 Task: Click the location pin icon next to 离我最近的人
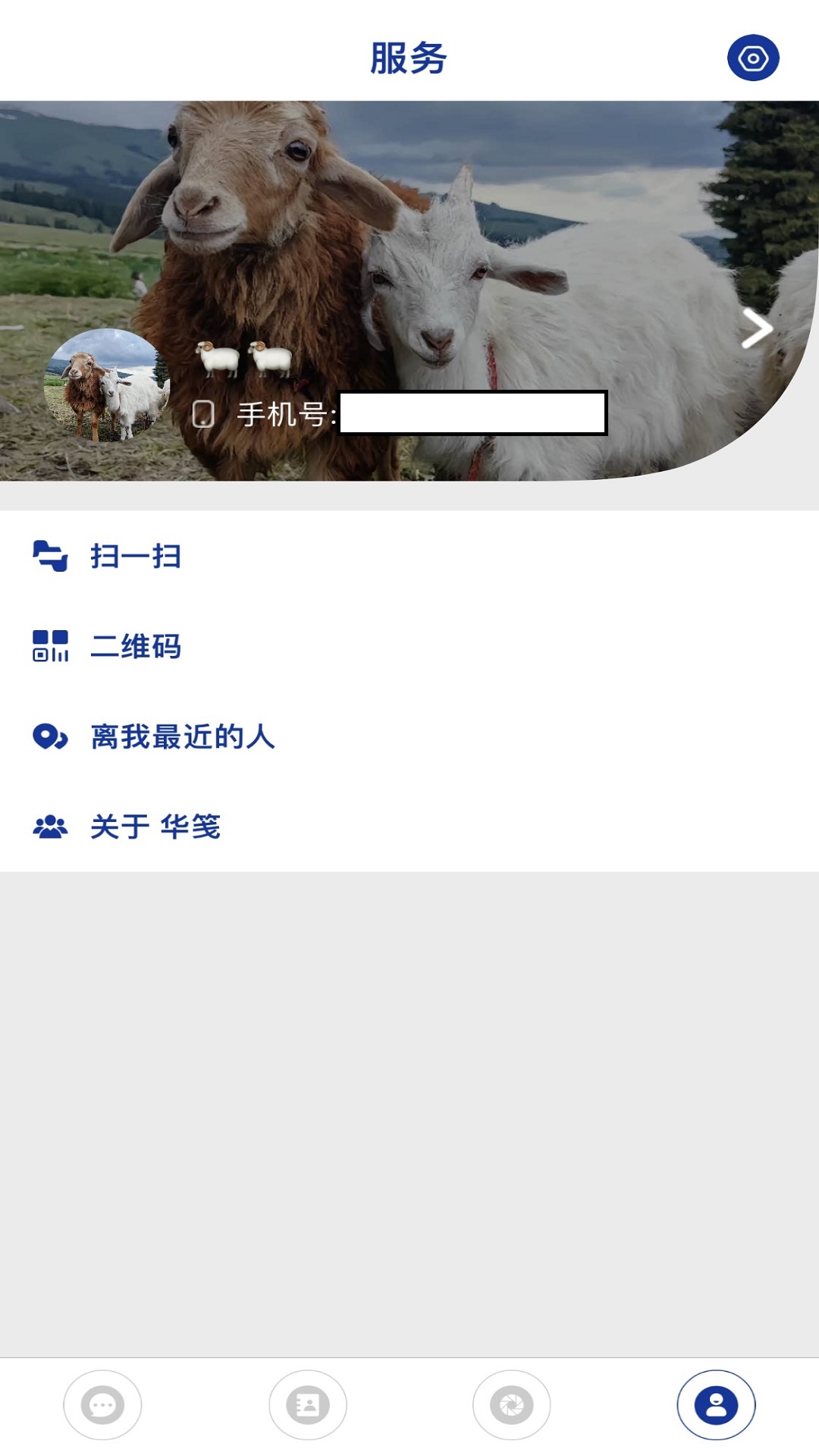pos(50,735)
